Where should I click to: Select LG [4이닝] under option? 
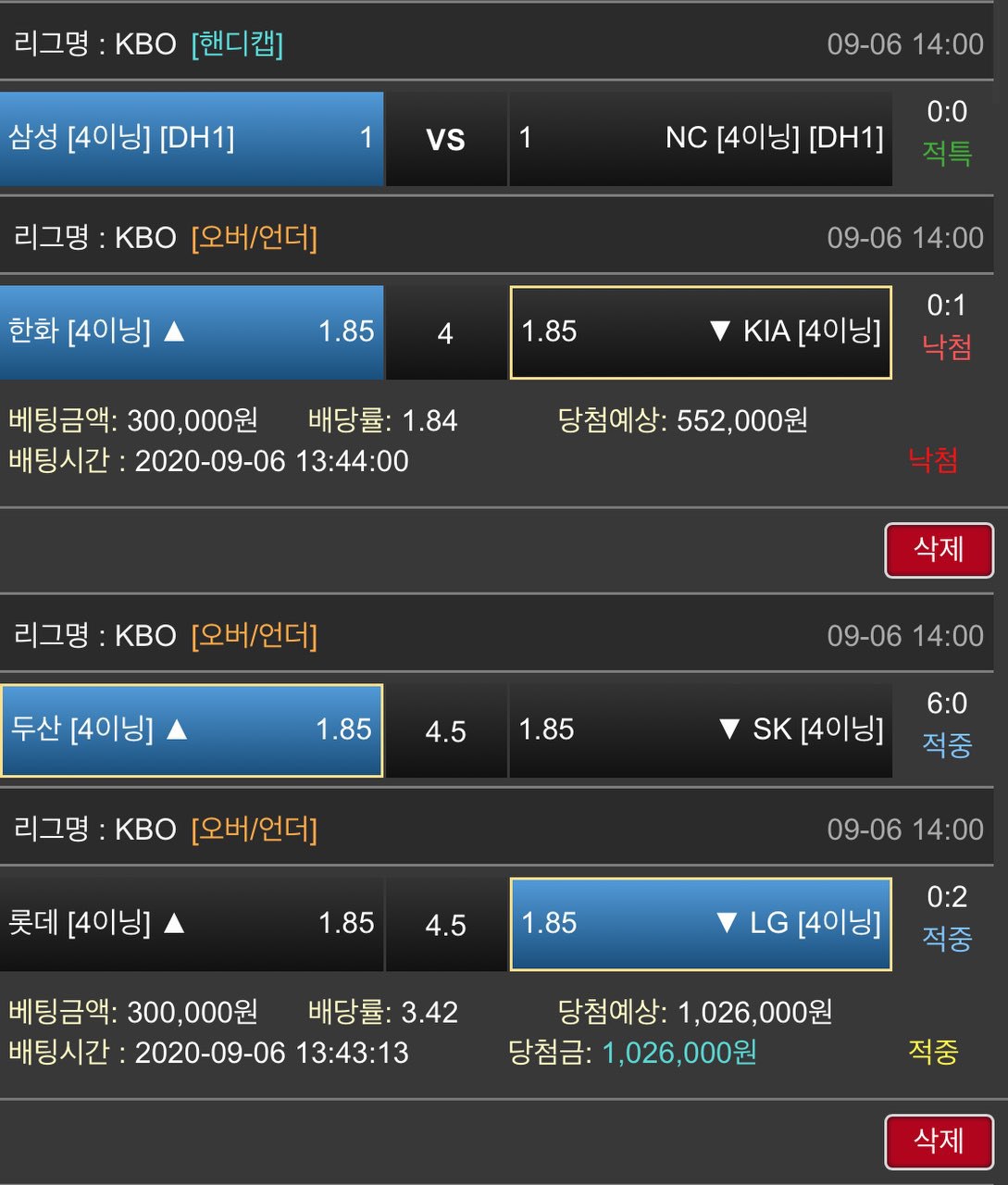701,924
